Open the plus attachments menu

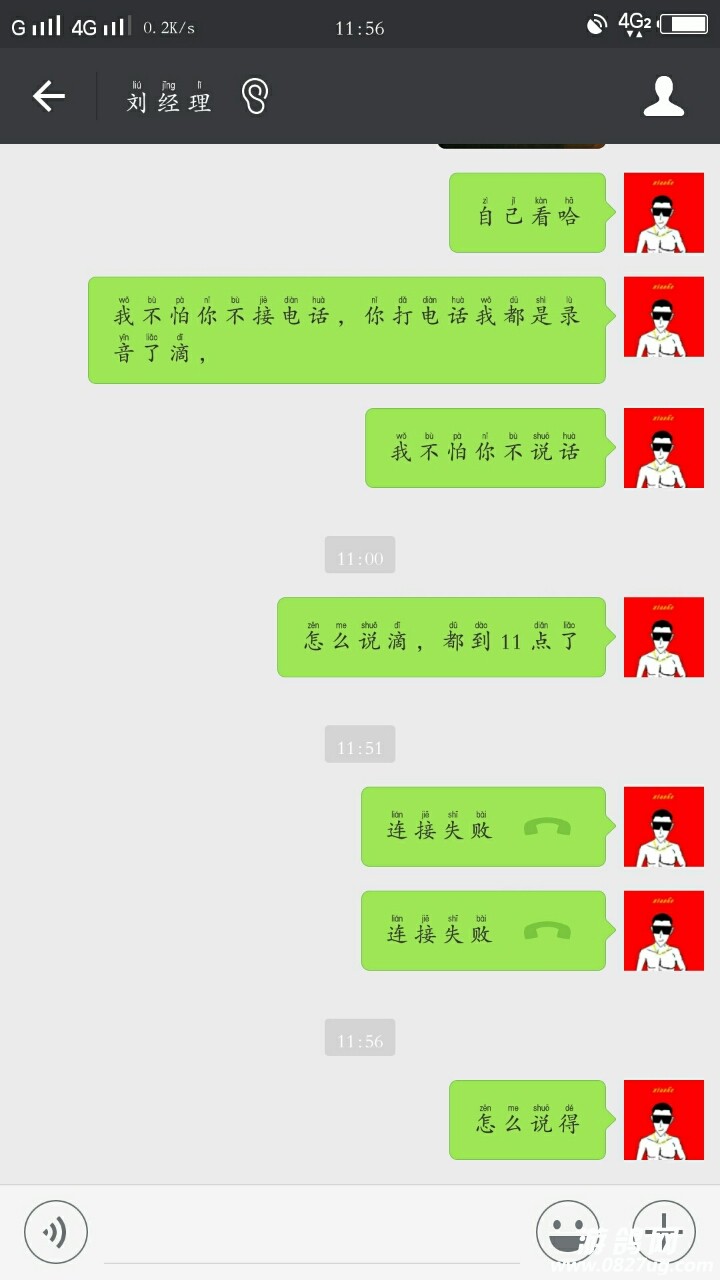pos(663,1231)
